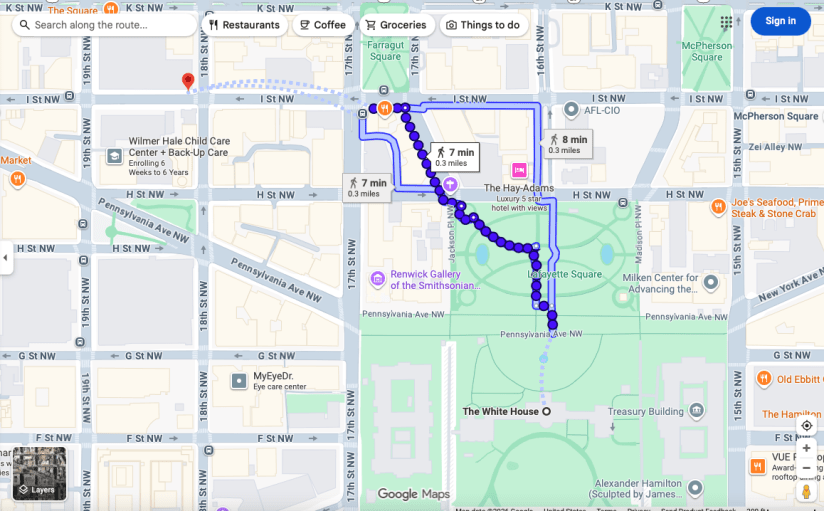Screen dimensions: 824x511
Task: Select the Restaurants chip
Action: coord(244,25)
